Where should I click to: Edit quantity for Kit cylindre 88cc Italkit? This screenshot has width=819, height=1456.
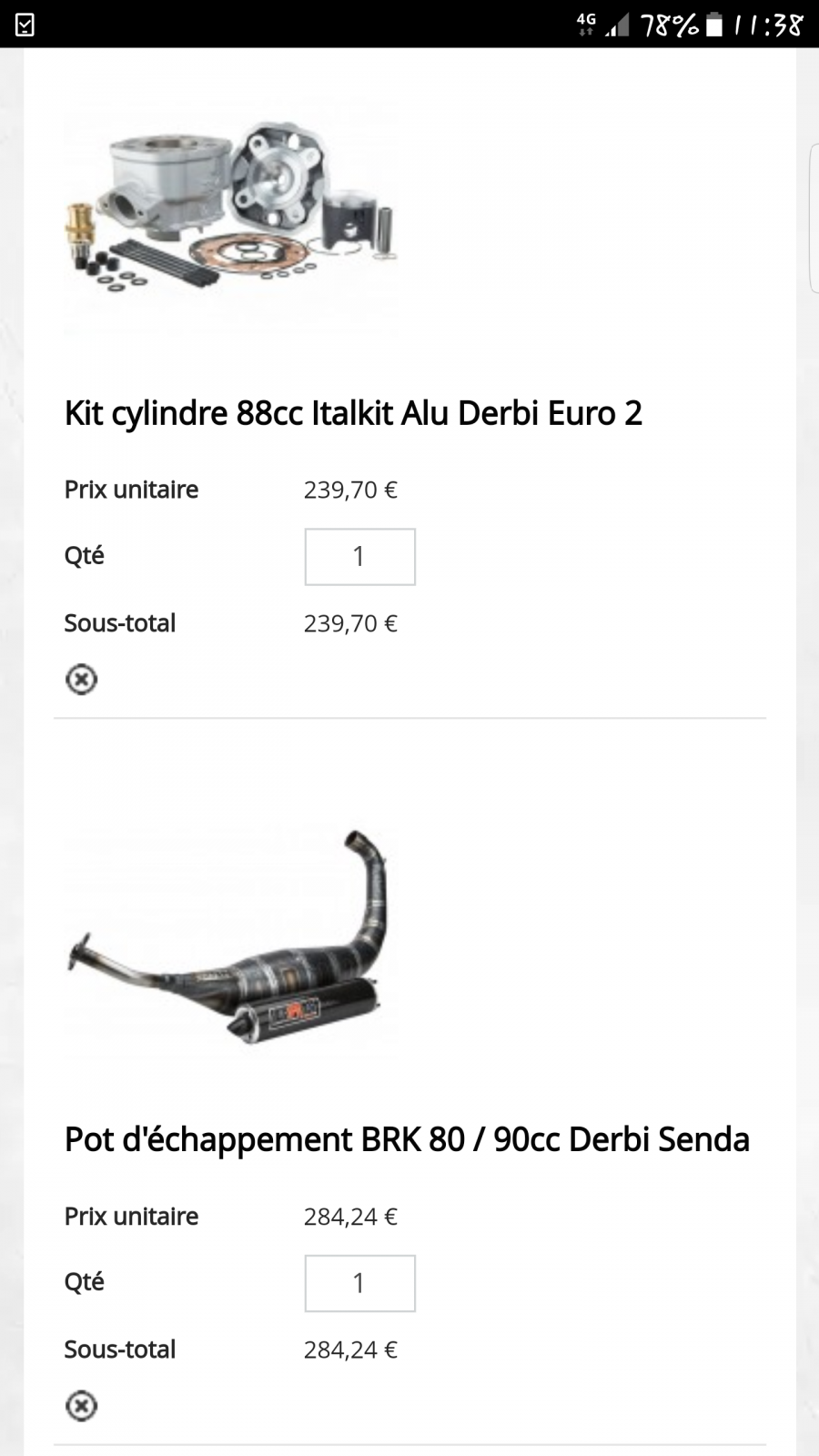(x=359, y=557)
